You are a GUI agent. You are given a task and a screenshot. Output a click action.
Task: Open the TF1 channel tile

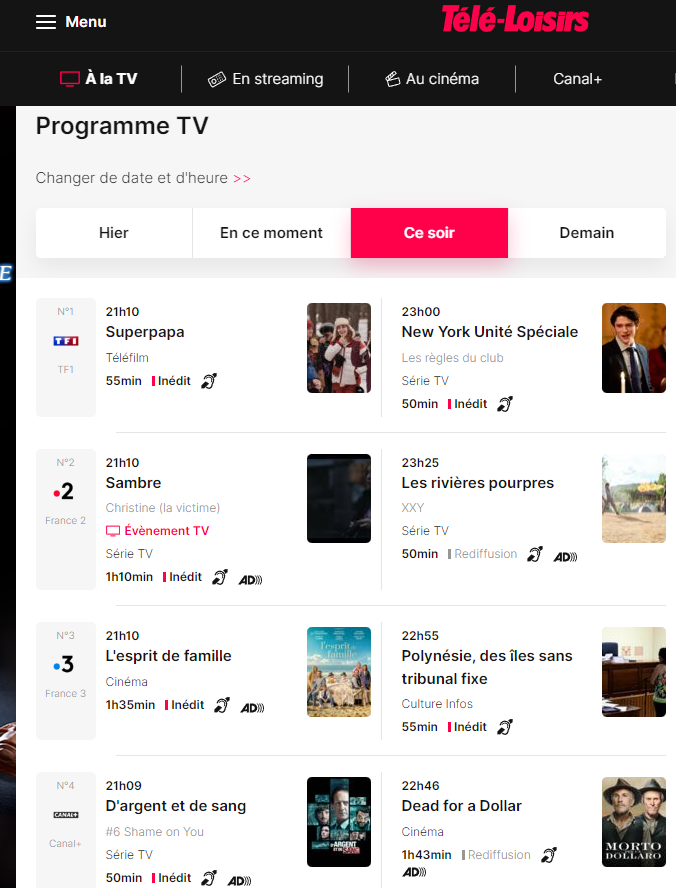point(66,356)
